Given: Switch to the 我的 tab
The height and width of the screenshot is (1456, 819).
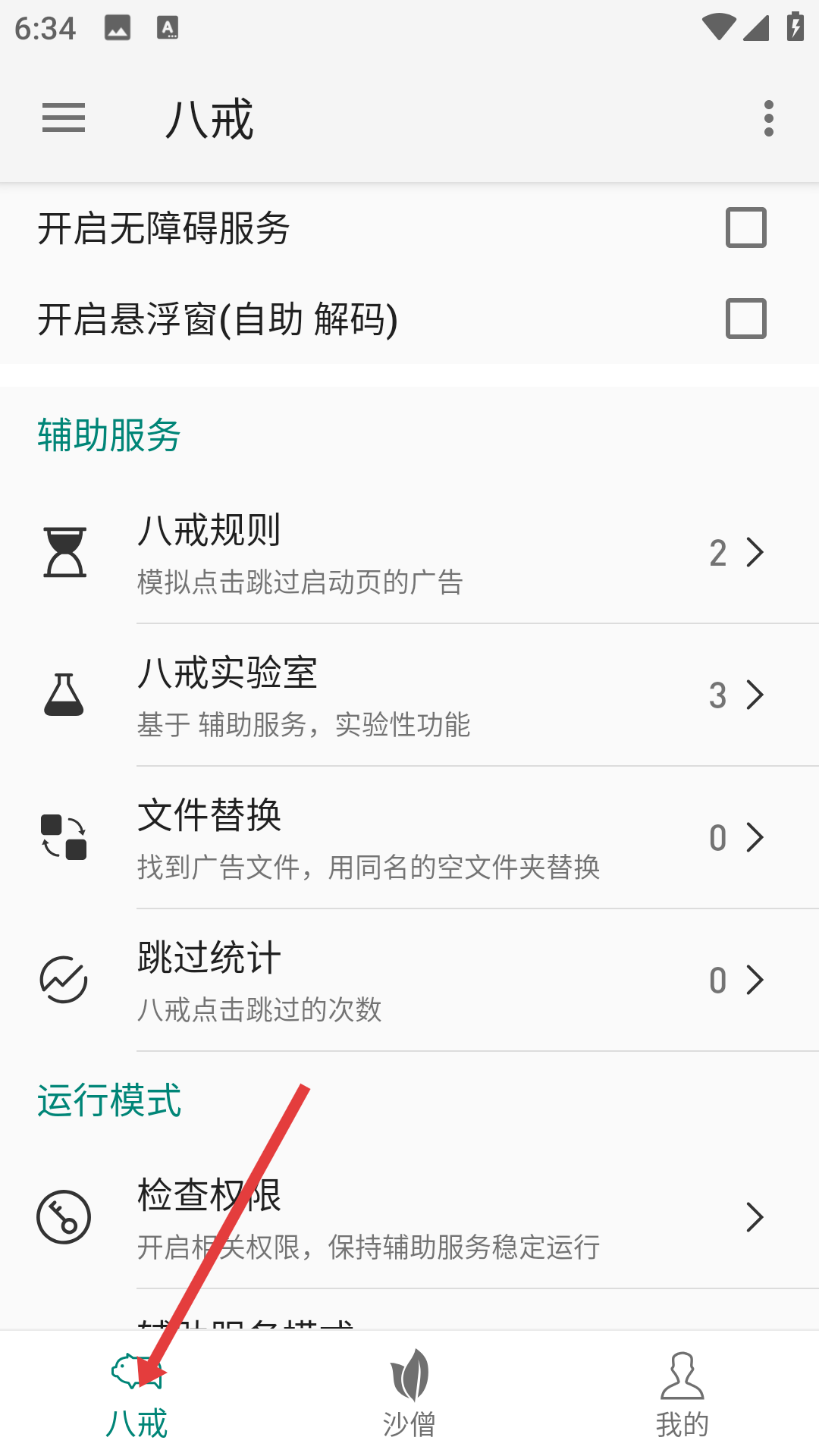Looking at the screenshot, I should 682,1395.
